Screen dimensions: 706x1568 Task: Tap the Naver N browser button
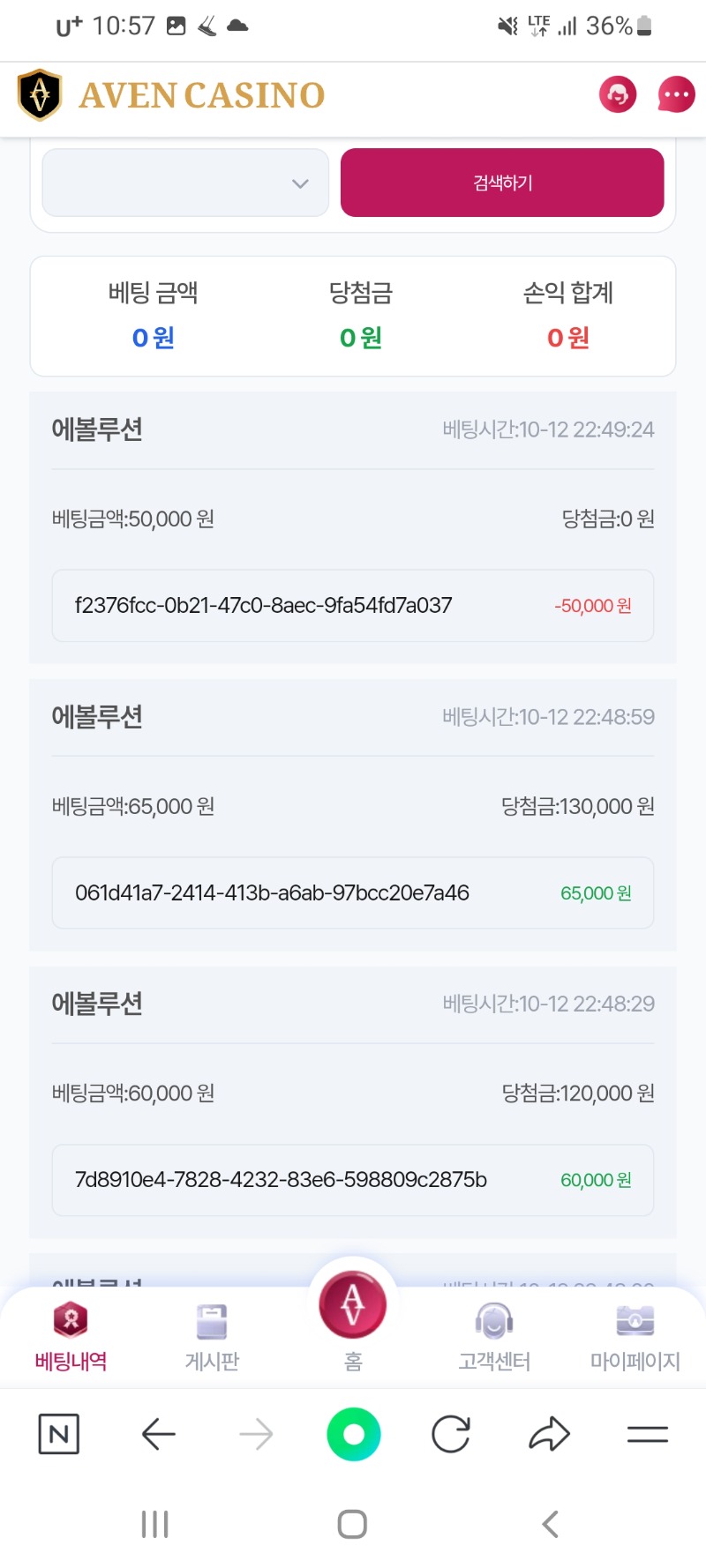pos(59,1434)
